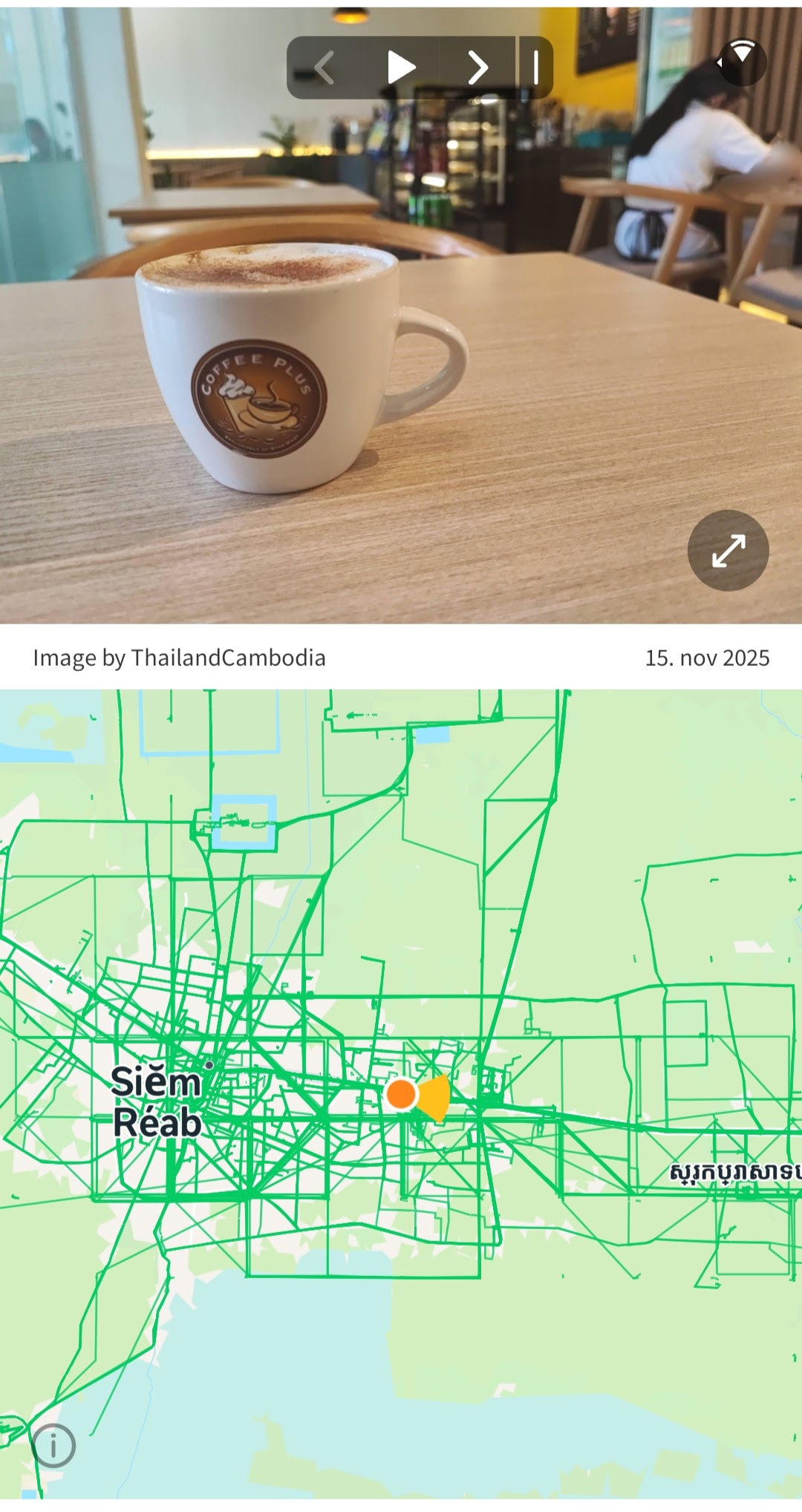Viewport: 802px width, 1512px height.
Task: Expand the photo to fullscreen
Action: [x=728, y=551]
